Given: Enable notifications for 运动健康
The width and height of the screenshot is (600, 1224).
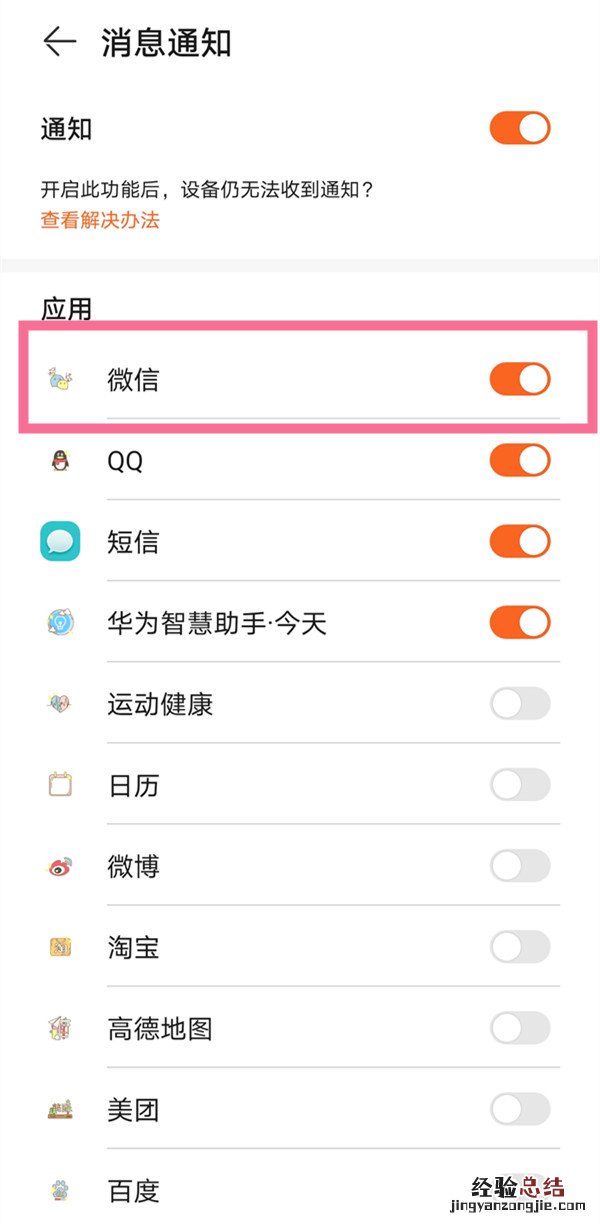Looking at the screenshot, I should (x=519, y=703).
